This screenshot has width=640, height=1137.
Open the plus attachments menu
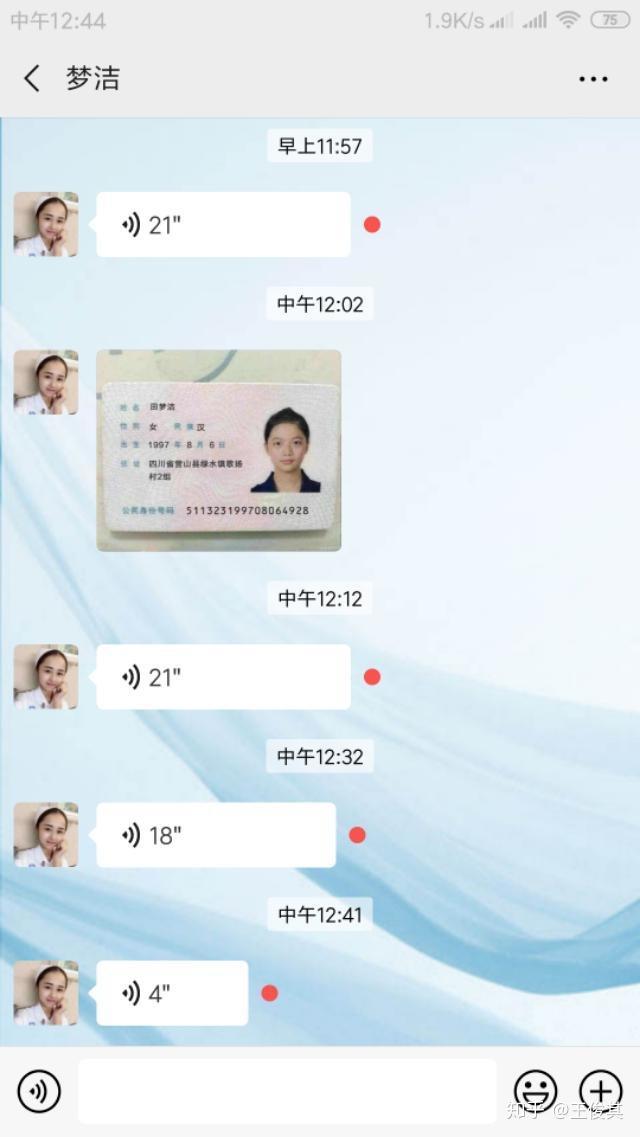tap(601, 1091)
